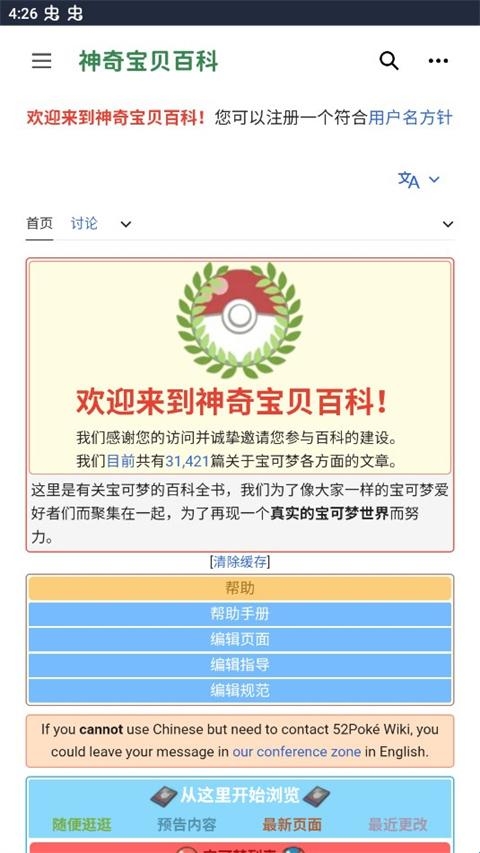Tap 随便逛逛 for a random page
The width and height of the screenshot is (480, 853).
[82, 825]
